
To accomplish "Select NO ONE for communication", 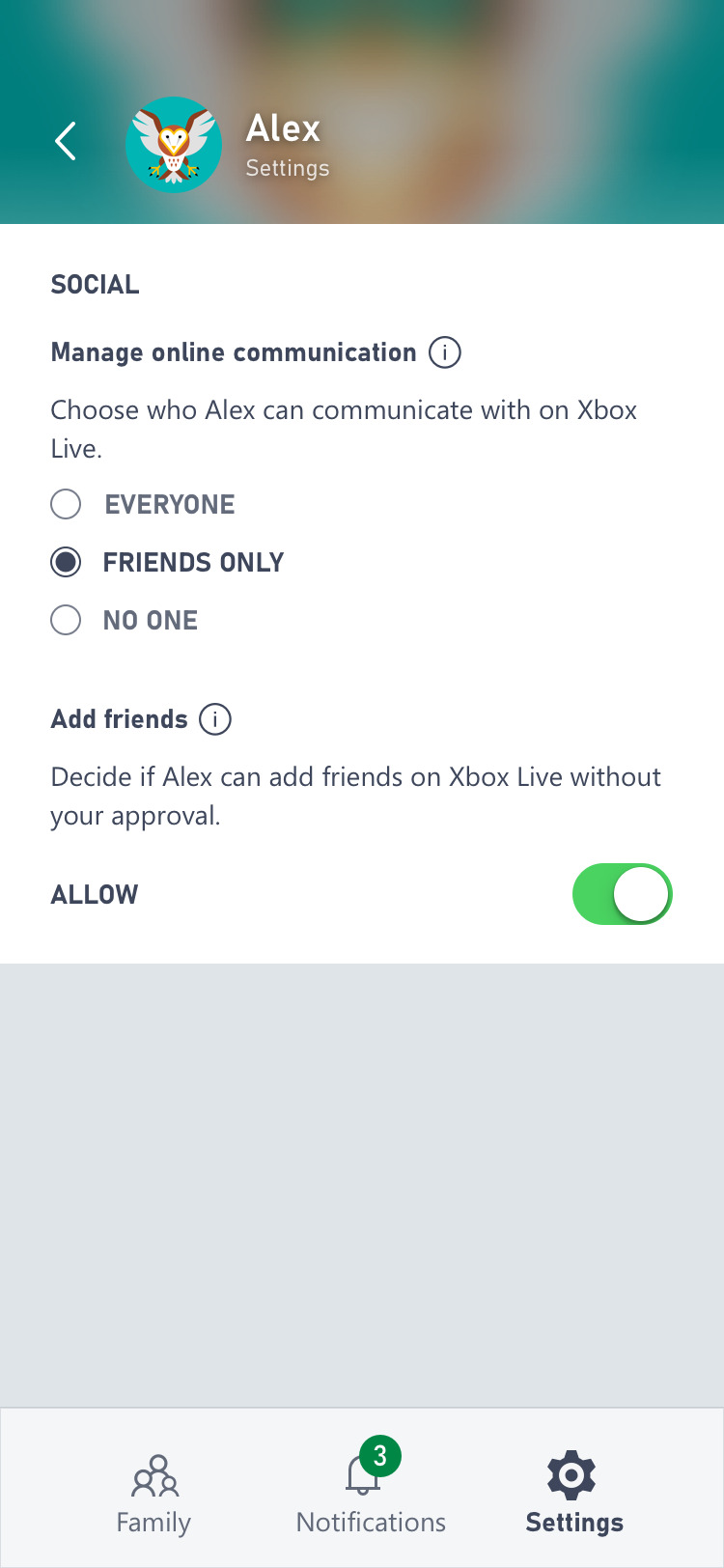I will [66, 620].
